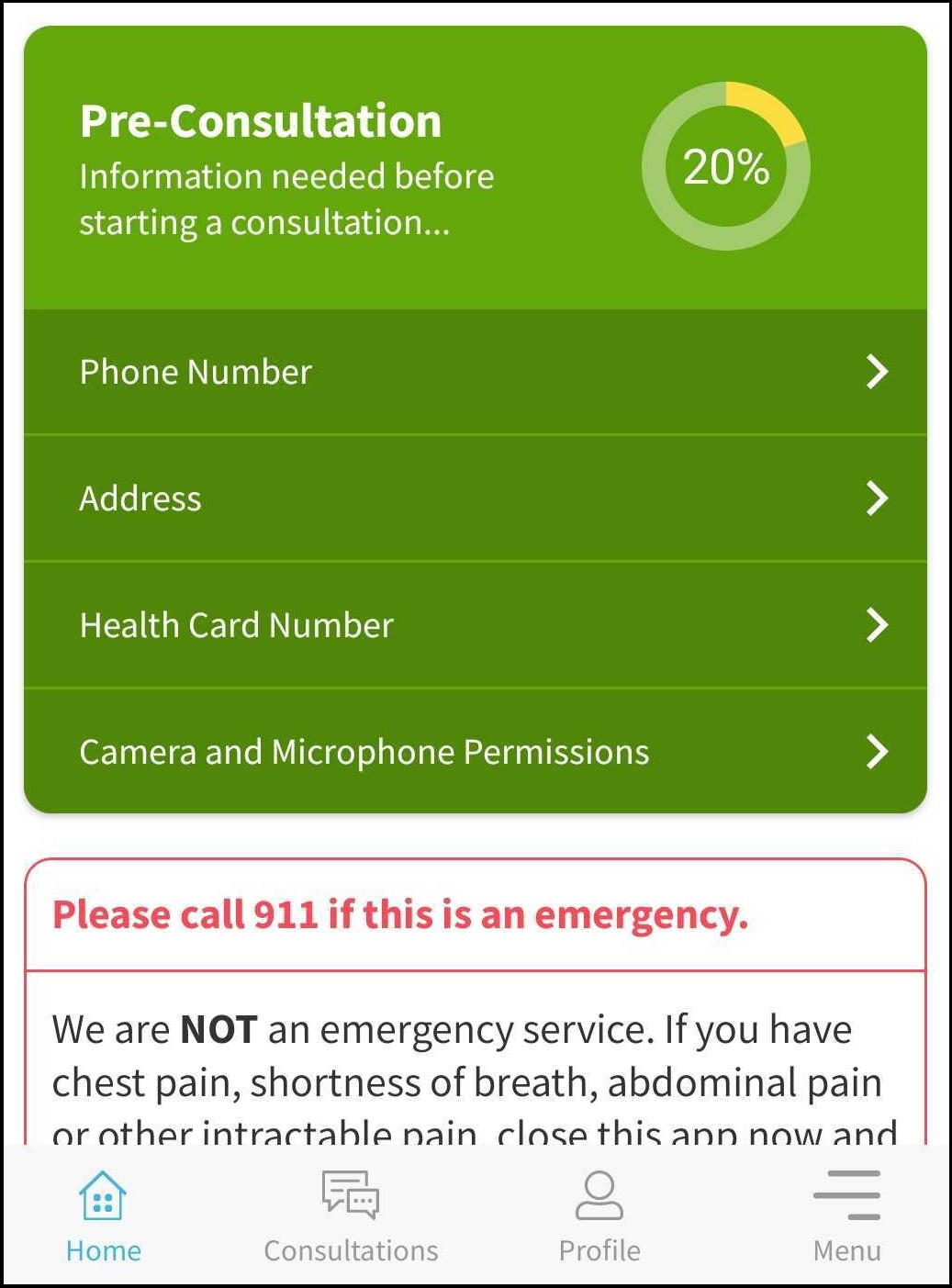Switch to the Profile tab
The height and width of the screenshot is (1288, 952).
click(x=599, y=1216)
